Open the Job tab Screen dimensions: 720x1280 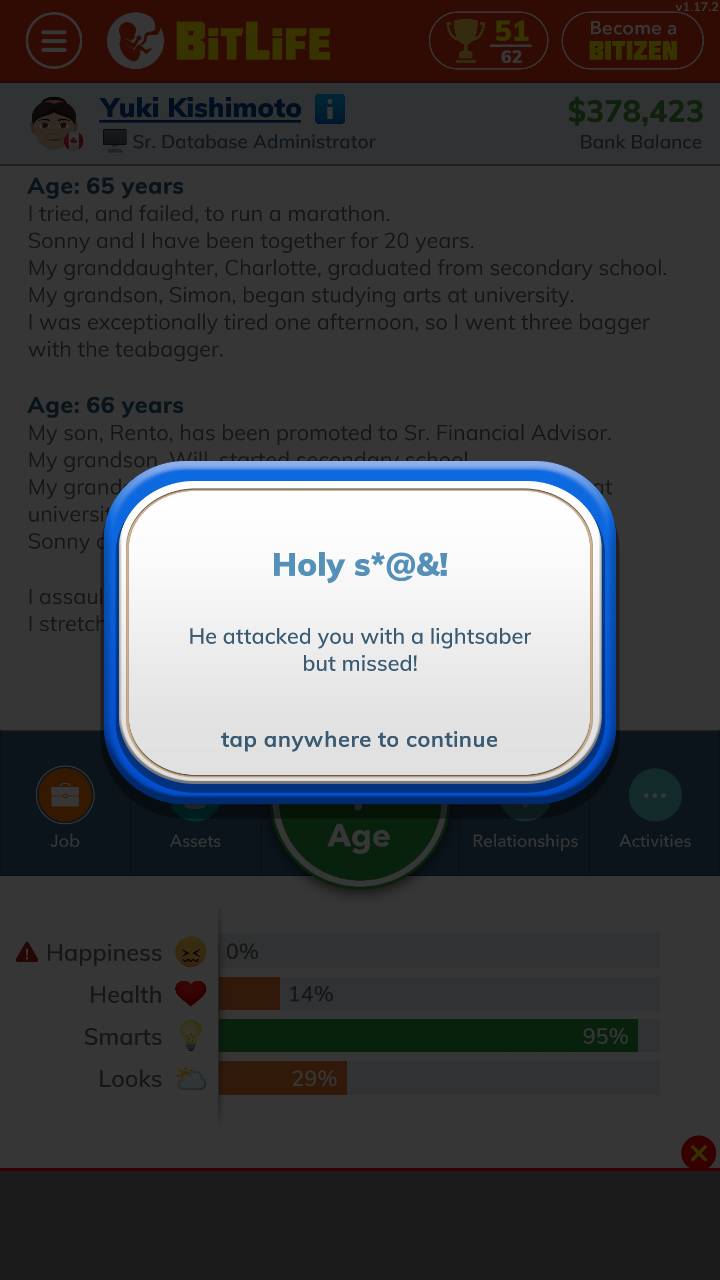[x=65, y=810]
